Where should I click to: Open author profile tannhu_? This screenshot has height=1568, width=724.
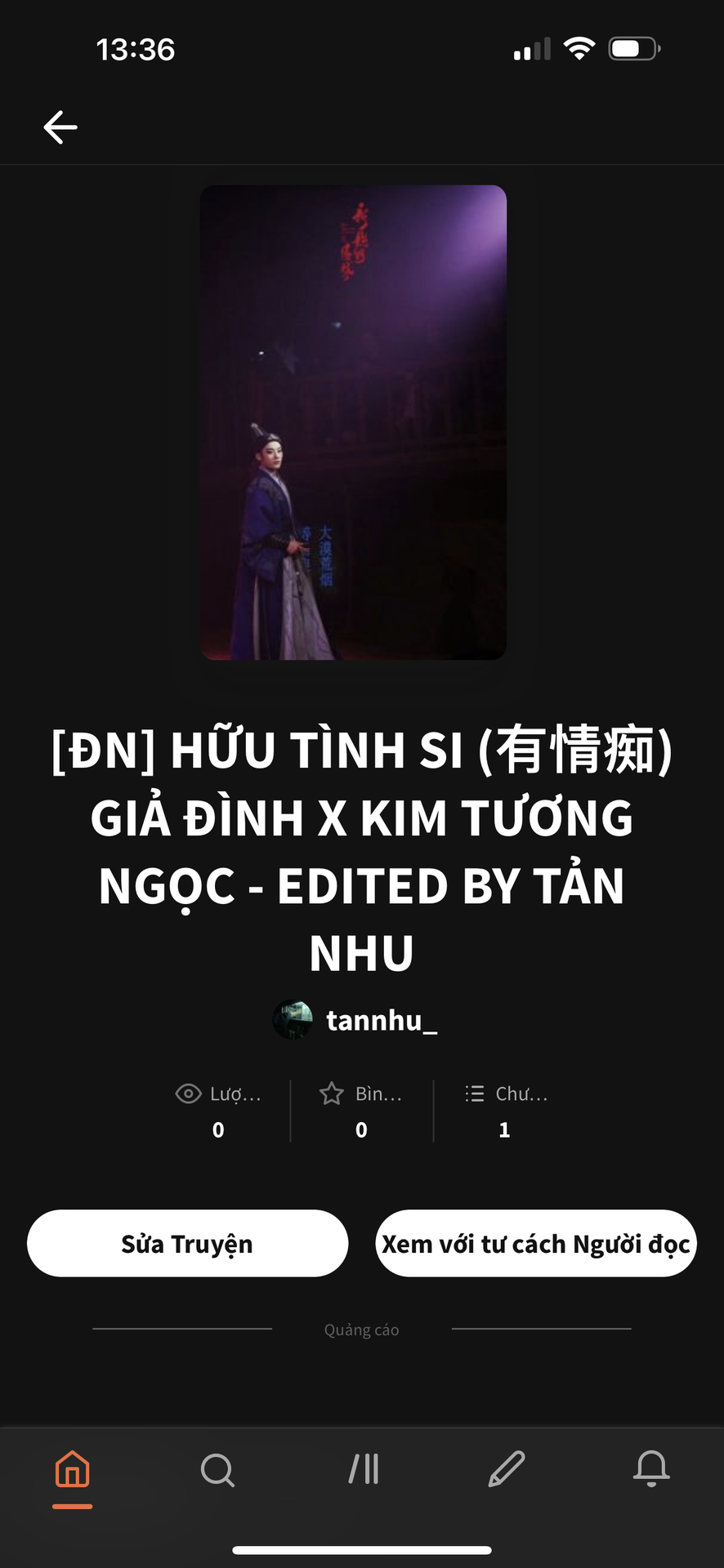click(355, 1020)
